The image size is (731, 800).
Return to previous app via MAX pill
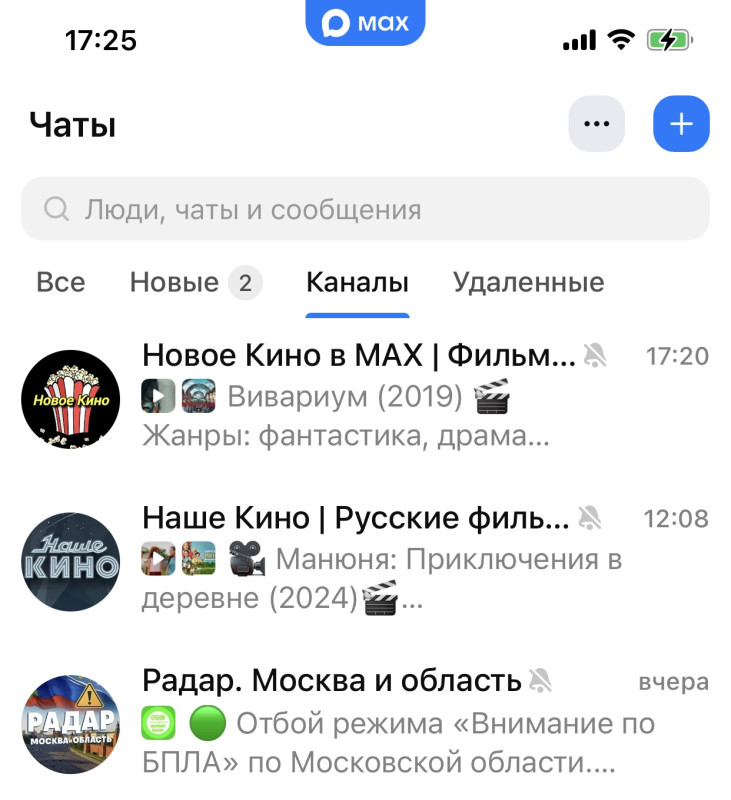[x=366, y=23]
